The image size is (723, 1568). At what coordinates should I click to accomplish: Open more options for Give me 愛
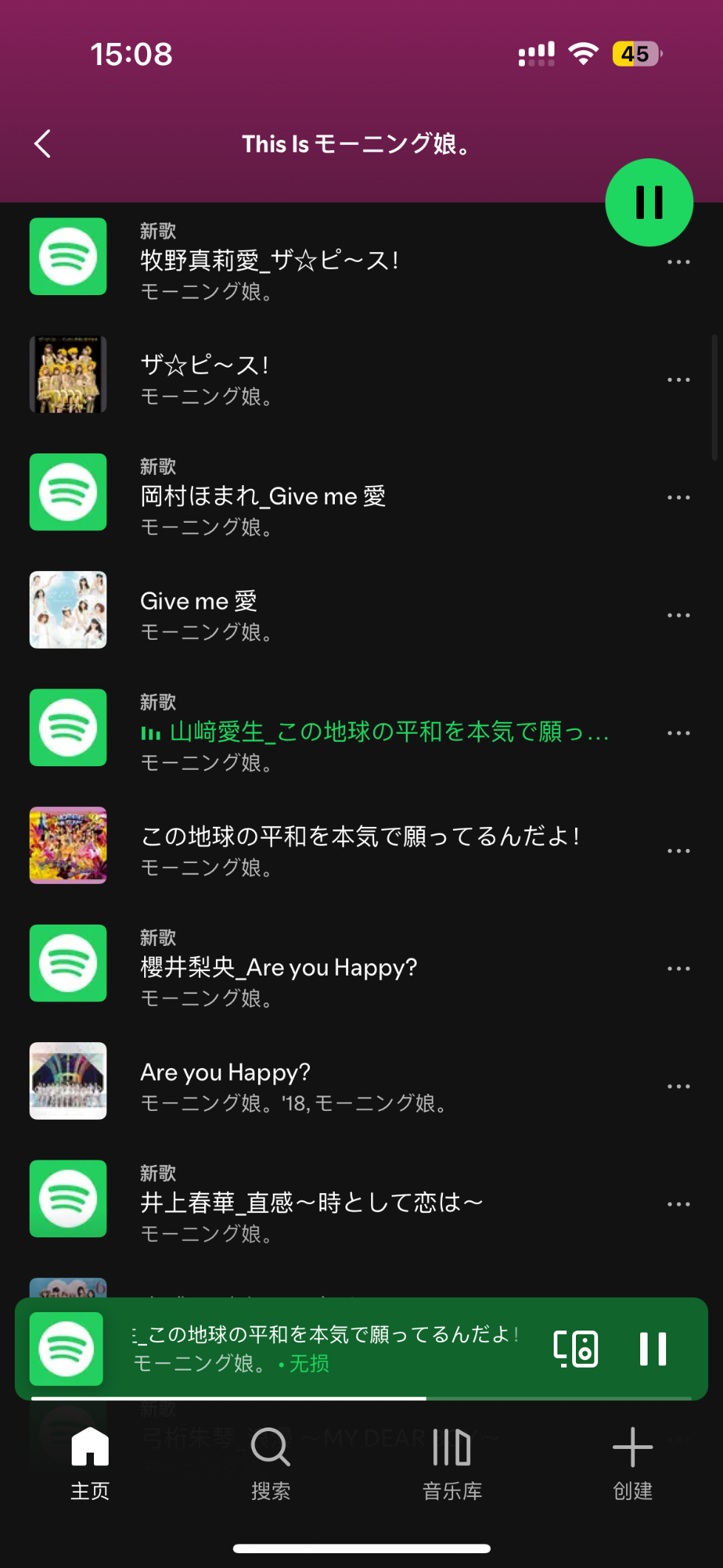click(678, 615)
